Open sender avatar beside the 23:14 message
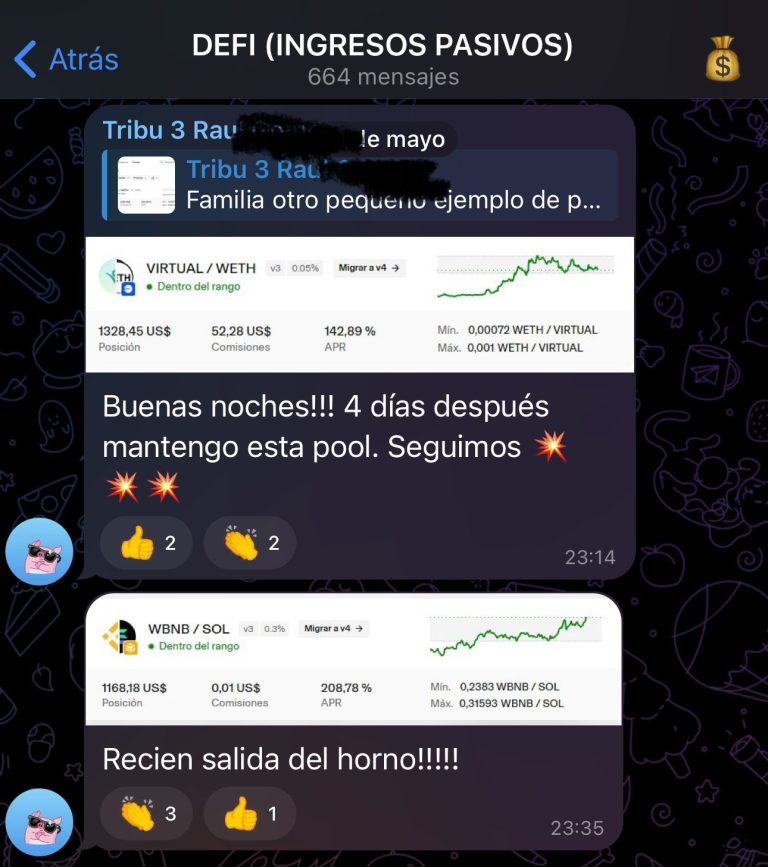 40,551
